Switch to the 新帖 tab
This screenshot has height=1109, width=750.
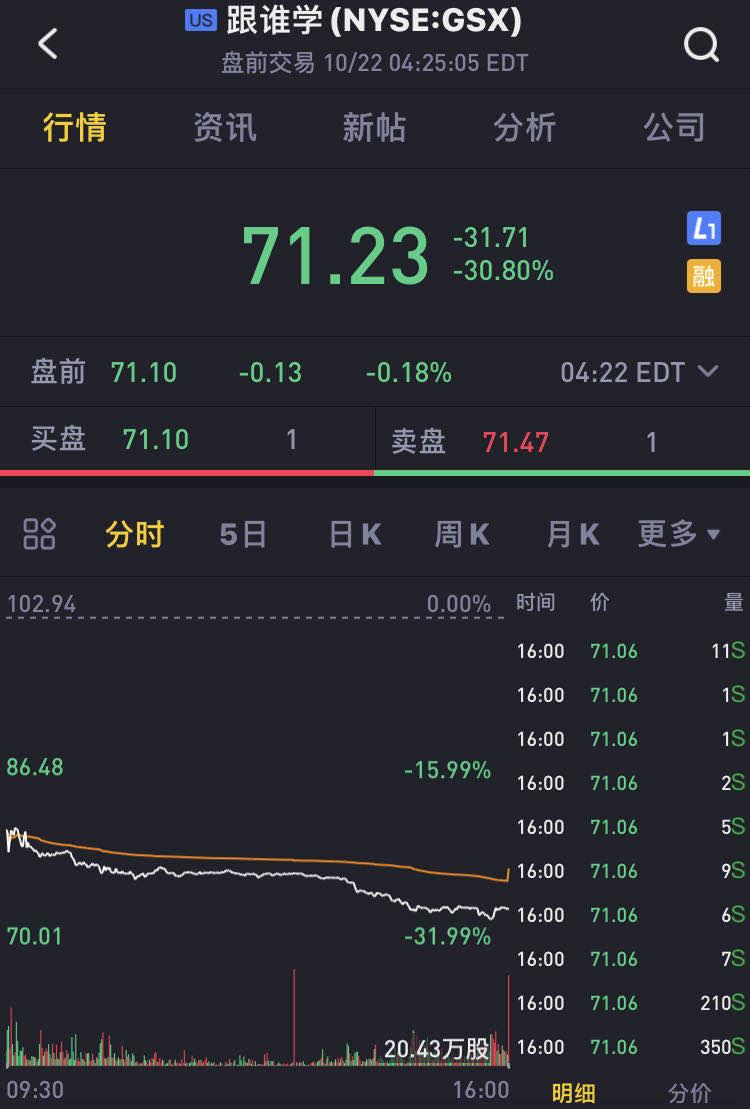(374, 127)
